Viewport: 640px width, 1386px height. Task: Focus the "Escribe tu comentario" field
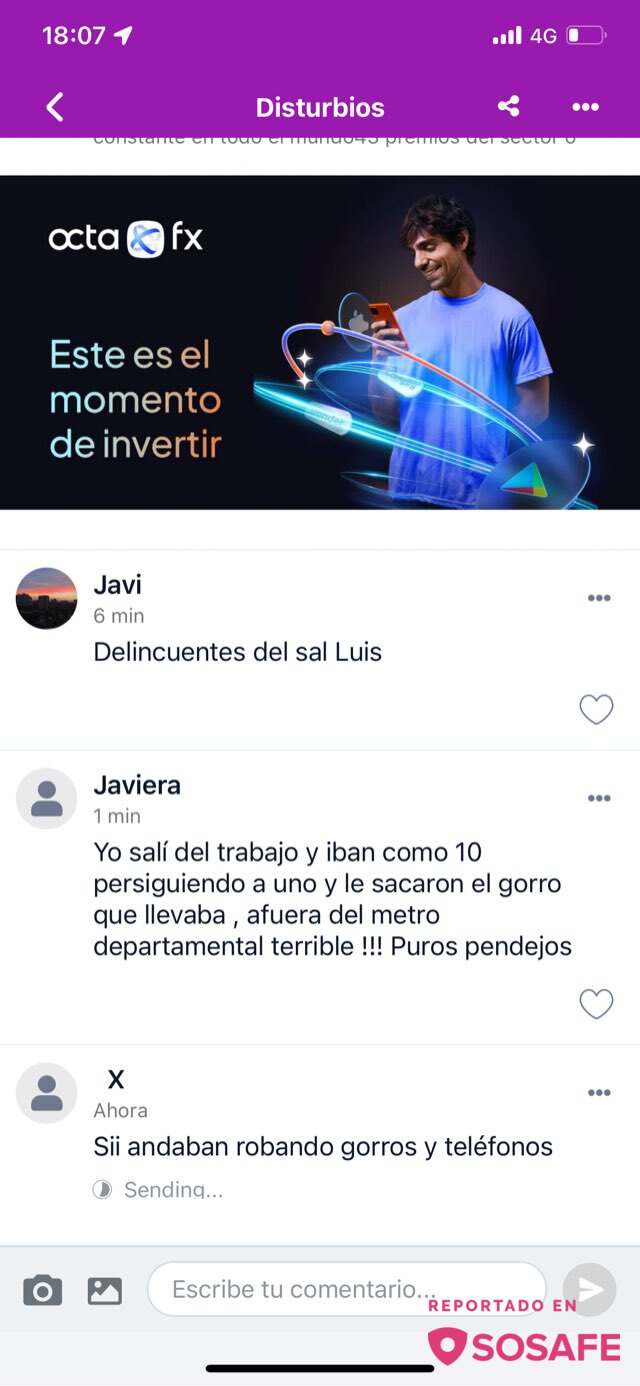tap(346, 1289)
